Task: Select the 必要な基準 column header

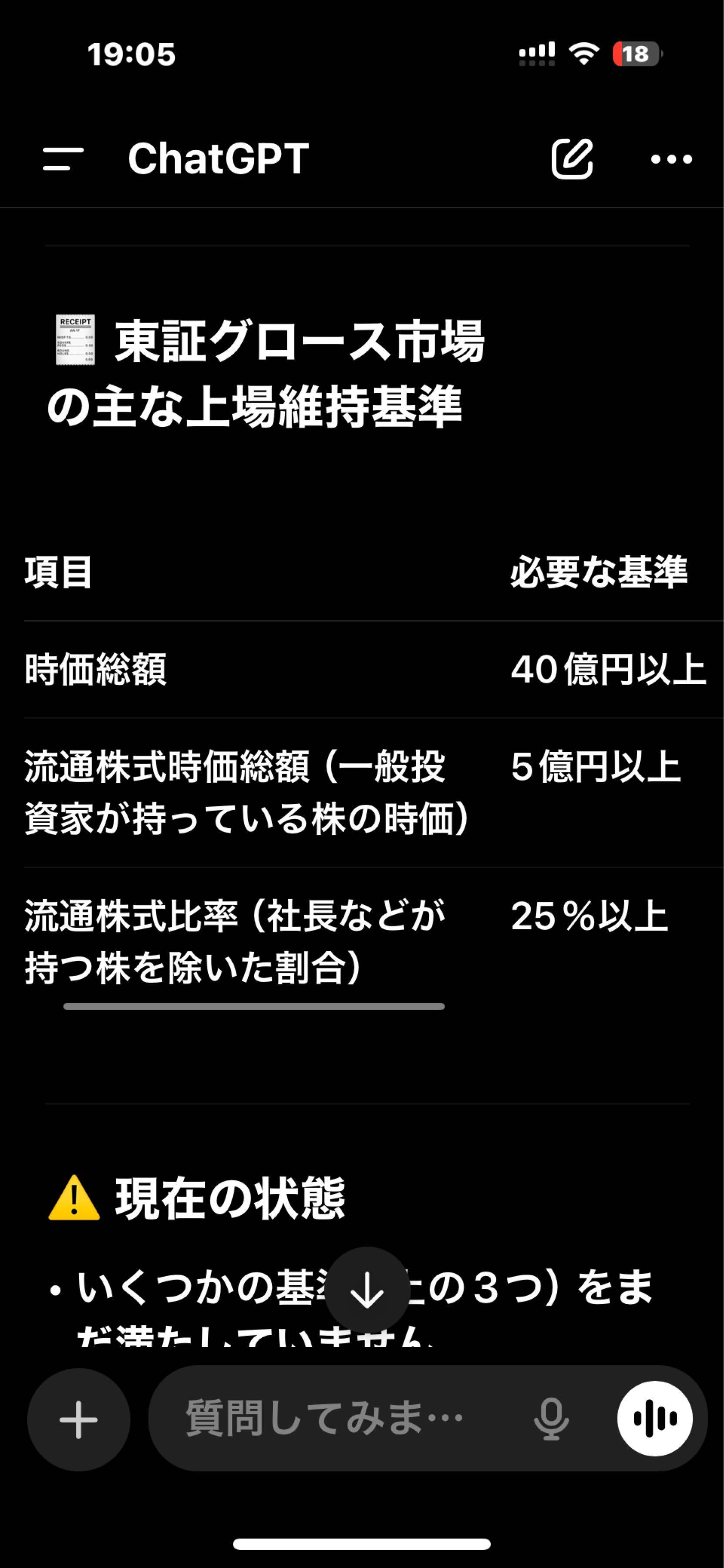Action: click(599, 572)
